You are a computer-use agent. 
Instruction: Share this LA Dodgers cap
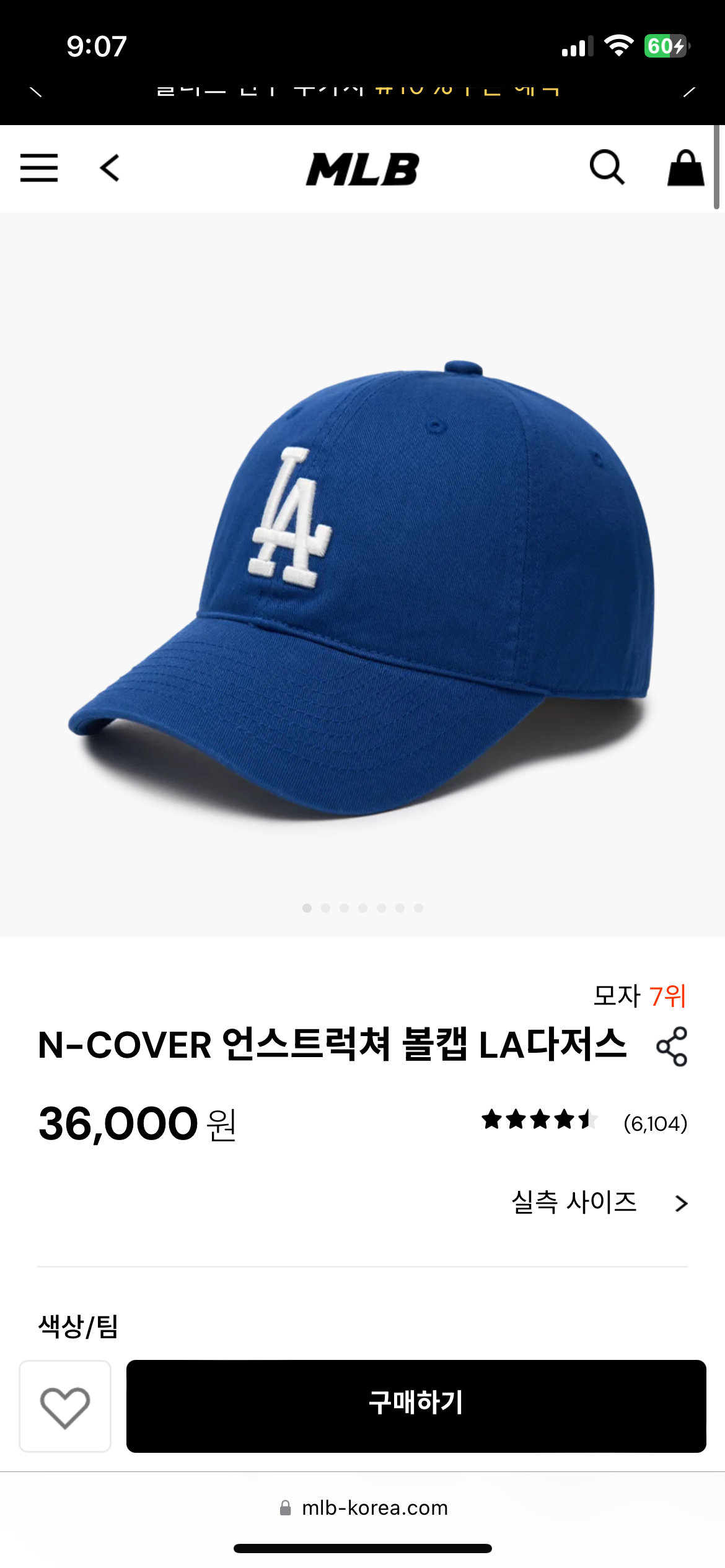pyautogui.click(x=672, y=1047)
